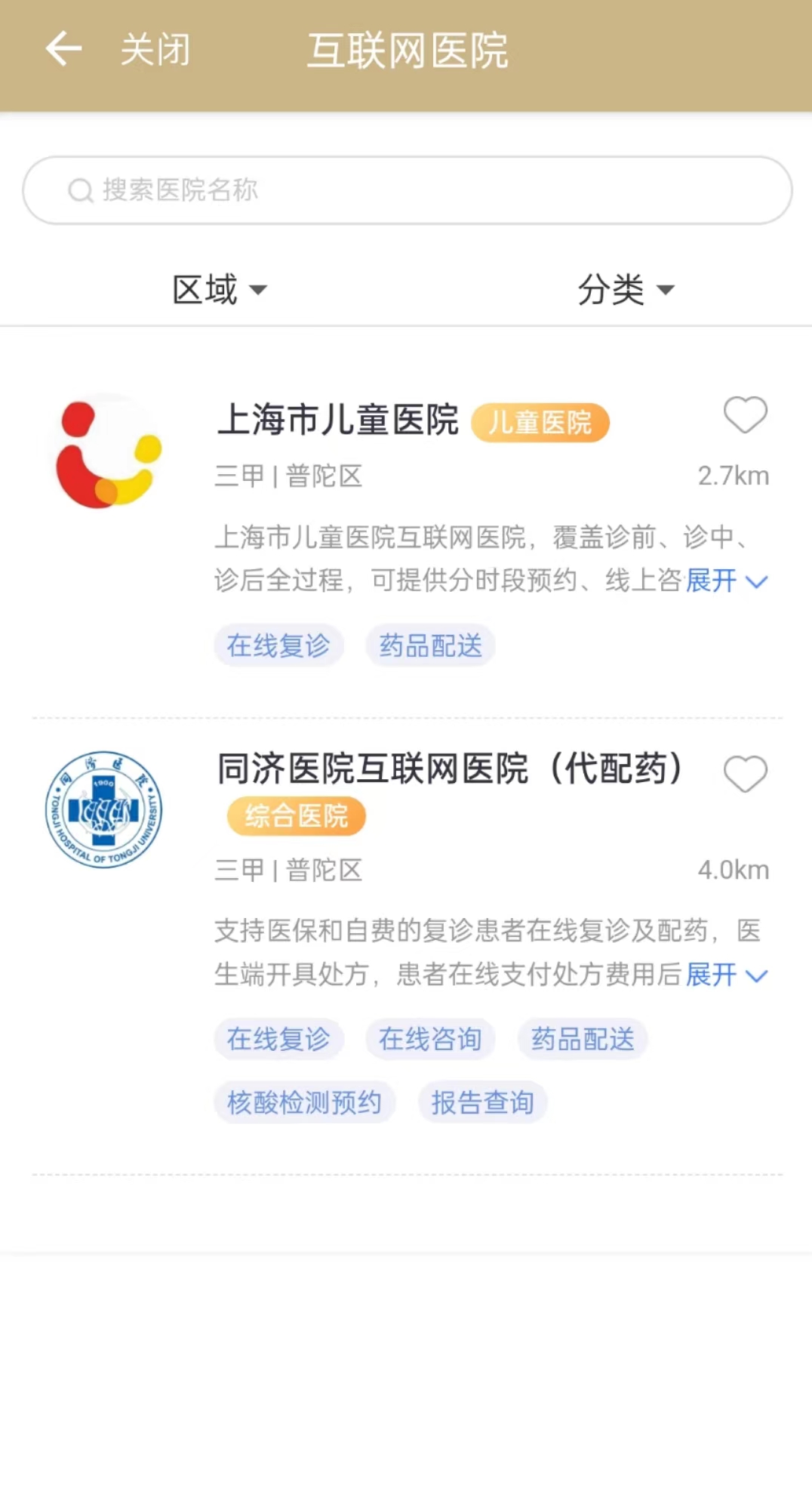Image resolution: width=812 pixels, height=1488 pixels.
Task: Select 核酸检测预约 chip under 同济医院
Action: (x=304, y=1102)
